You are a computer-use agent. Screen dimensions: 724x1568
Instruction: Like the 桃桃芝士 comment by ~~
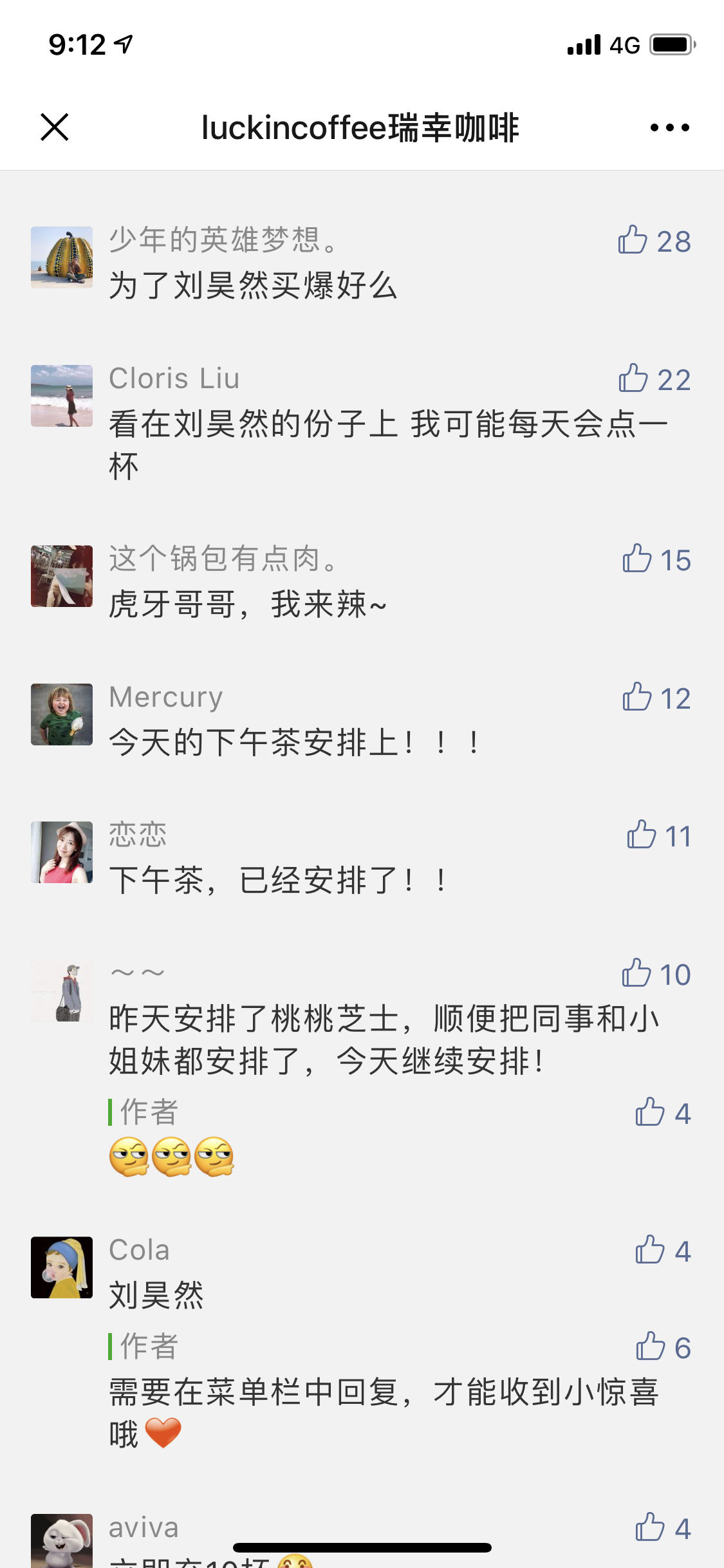656,974
